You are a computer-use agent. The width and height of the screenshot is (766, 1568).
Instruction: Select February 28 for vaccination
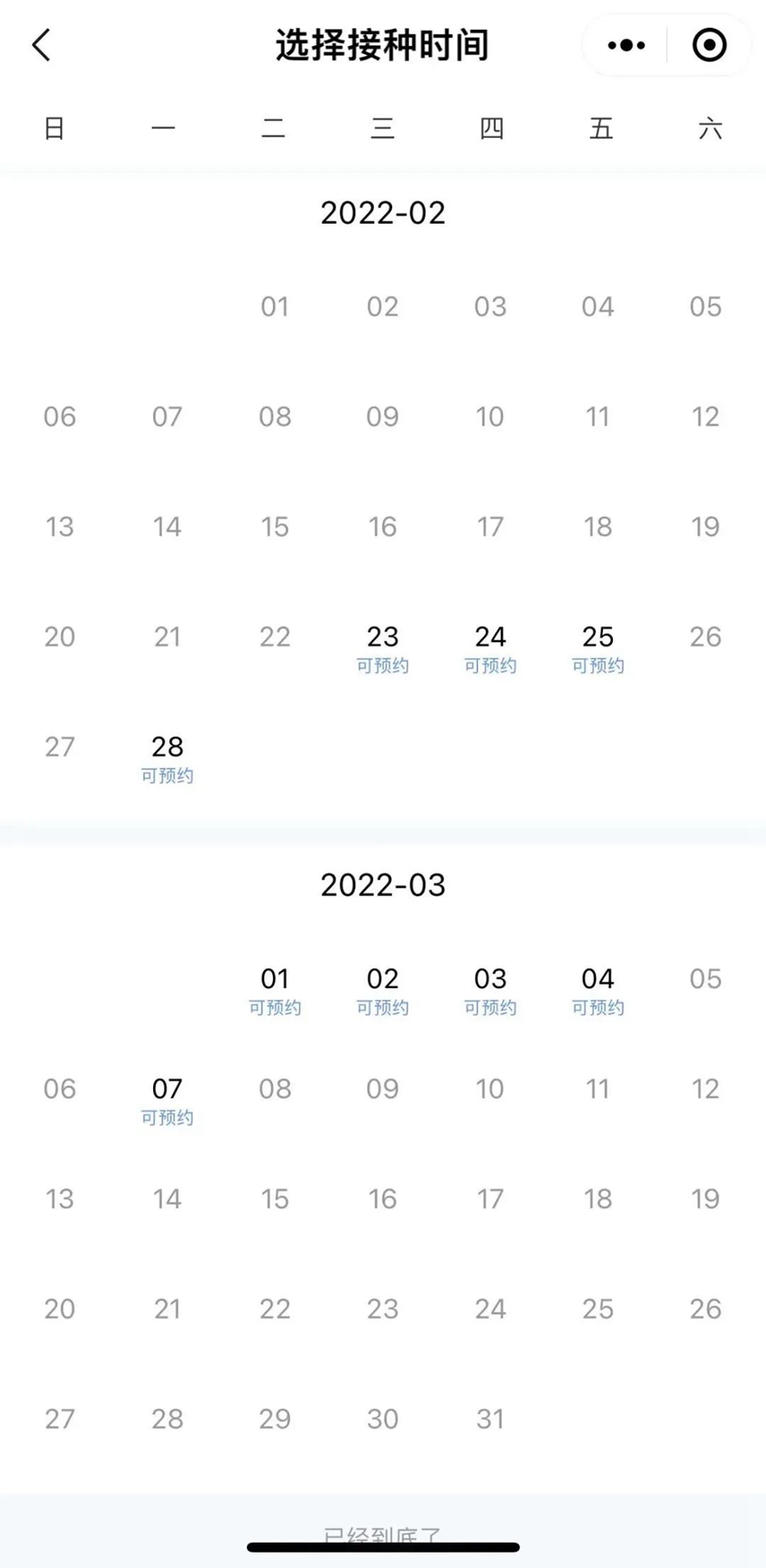tap(168, 757)
